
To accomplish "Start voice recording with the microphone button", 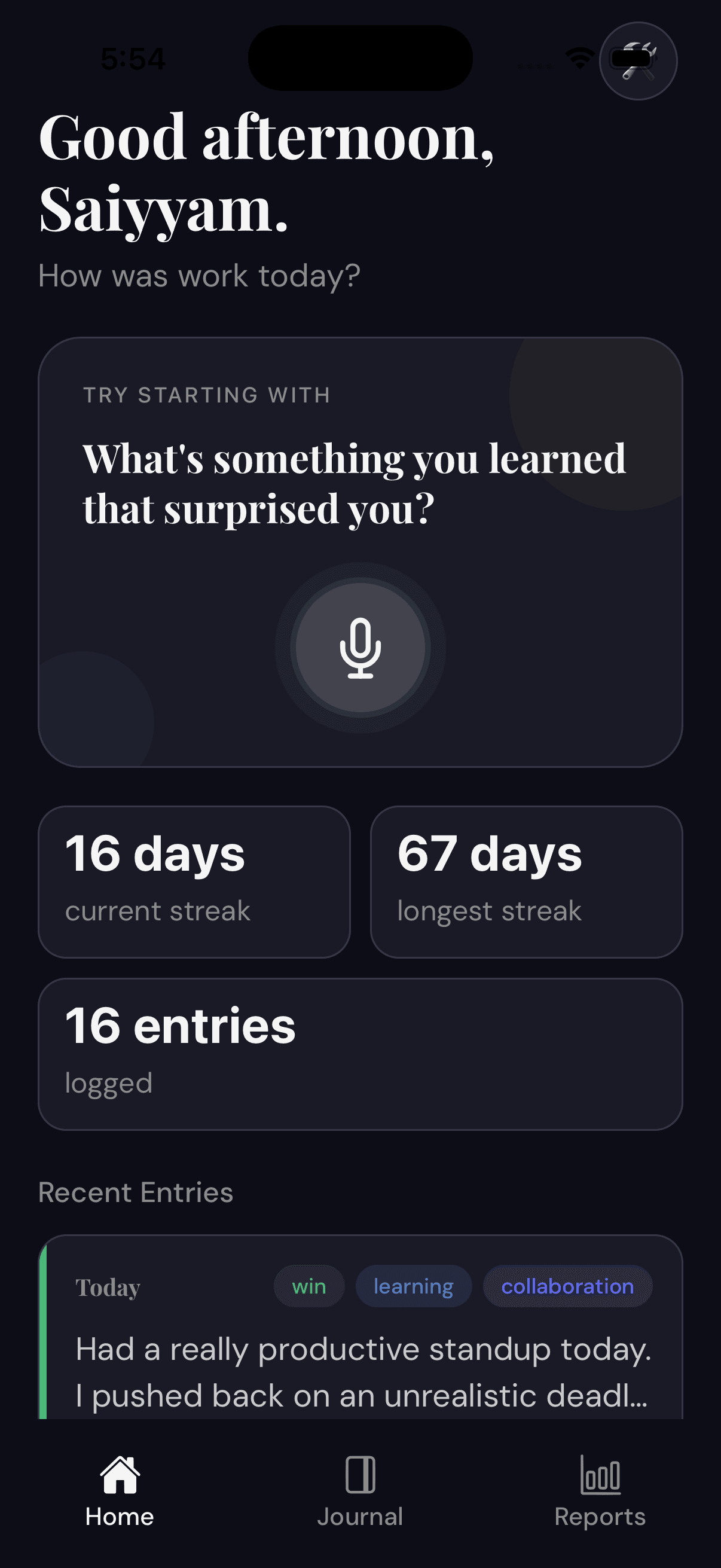I will (360, 648).
